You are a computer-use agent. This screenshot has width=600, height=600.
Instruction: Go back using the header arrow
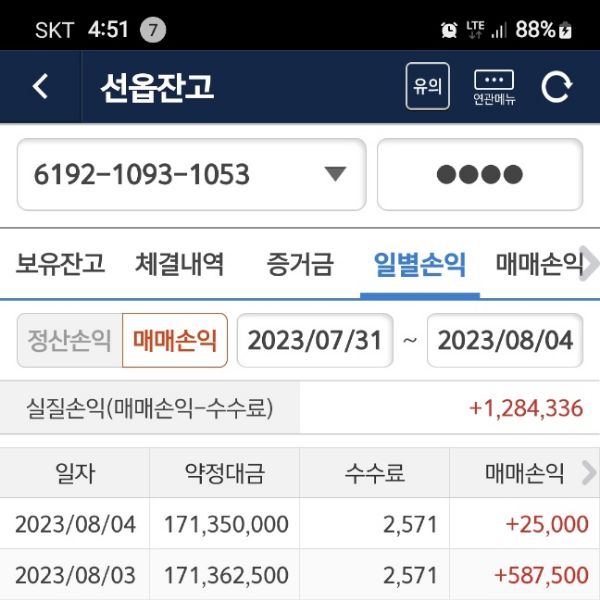tap(40, 87)
